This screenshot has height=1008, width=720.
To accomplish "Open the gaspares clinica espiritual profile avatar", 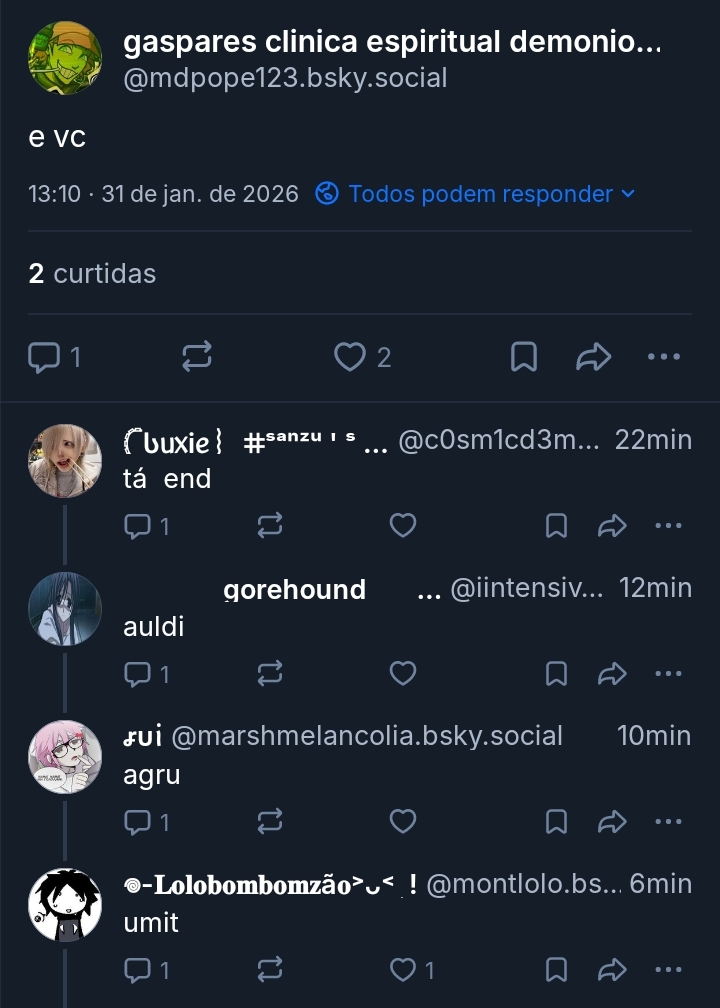I will coord(65,58).
